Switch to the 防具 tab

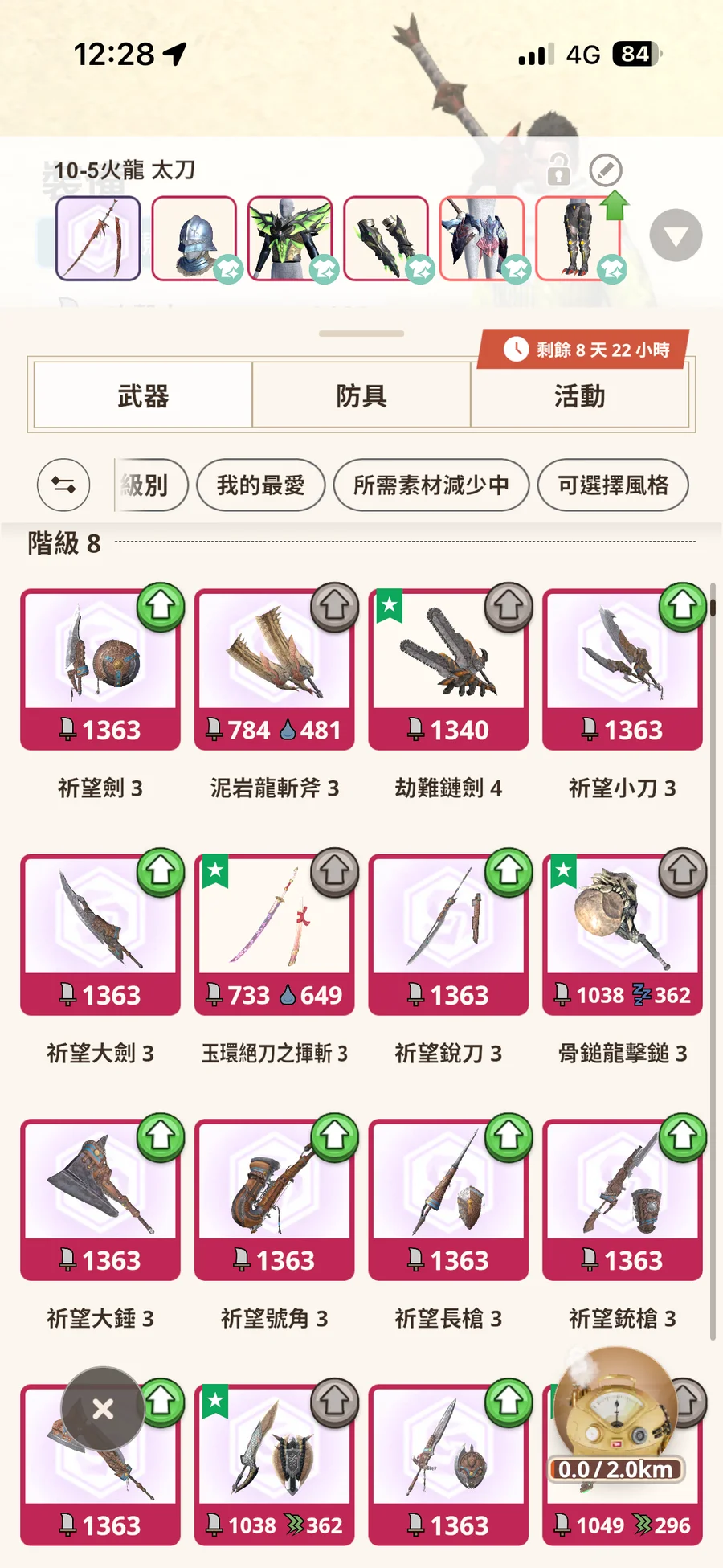pos(361,395)
